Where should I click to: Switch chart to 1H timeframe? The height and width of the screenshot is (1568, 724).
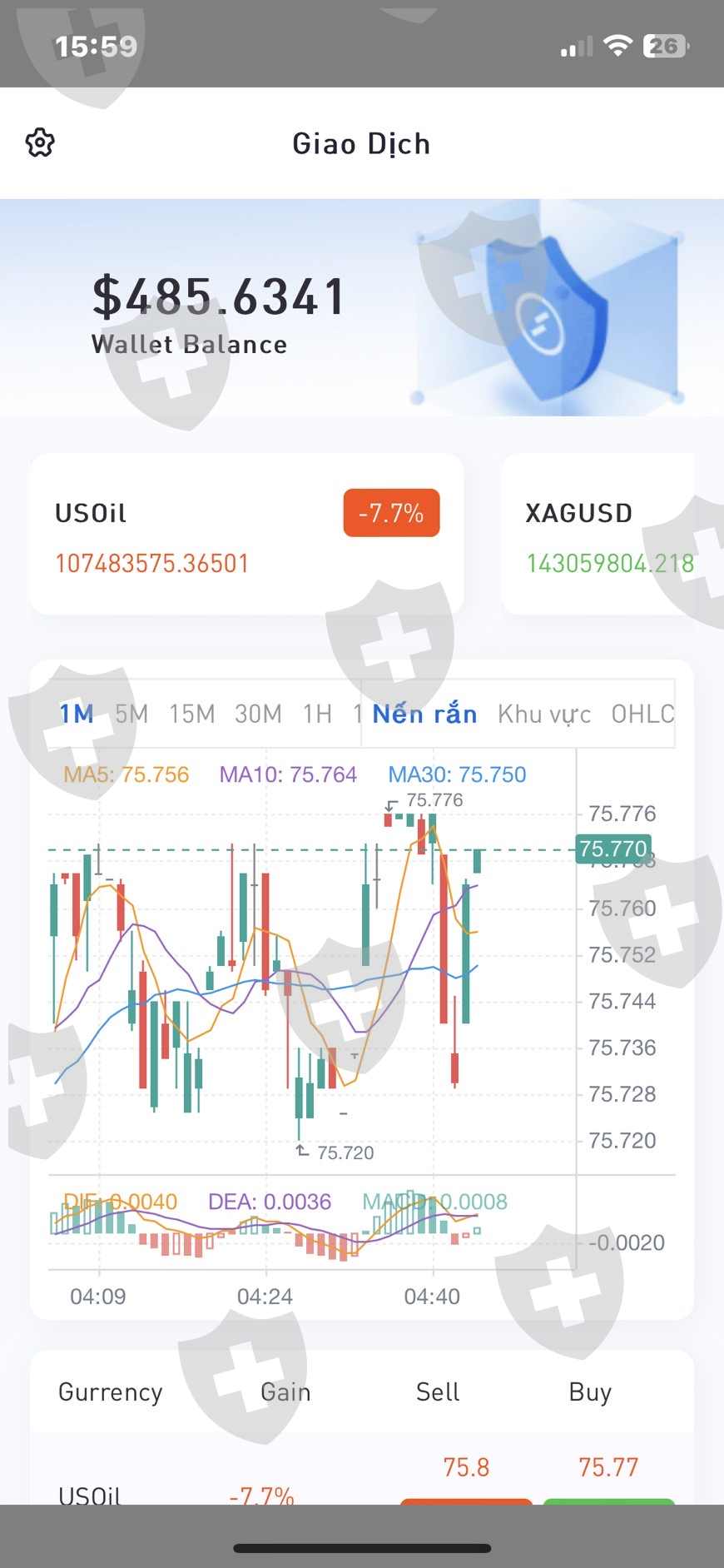317,714
